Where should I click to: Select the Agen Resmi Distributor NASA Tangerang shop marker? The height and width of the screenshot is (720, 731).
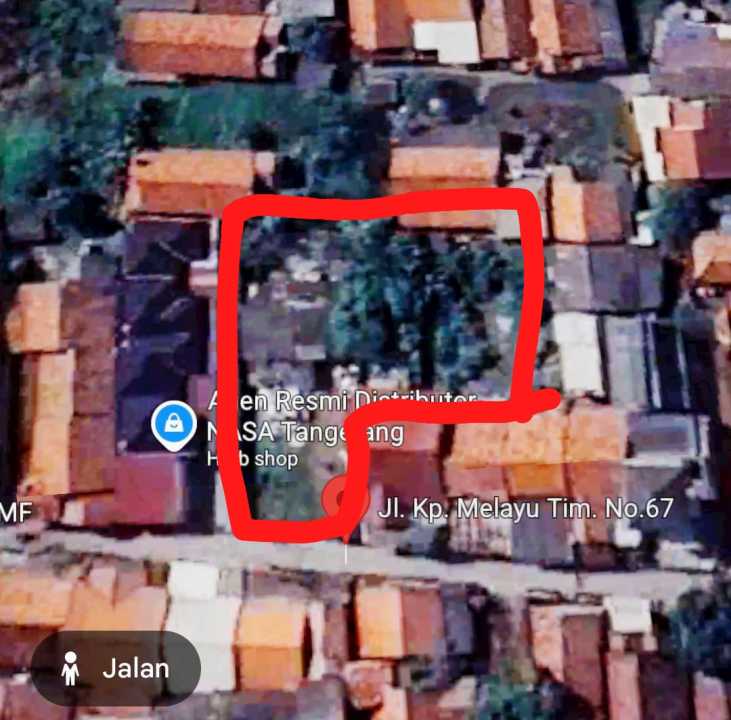(172, 425)
